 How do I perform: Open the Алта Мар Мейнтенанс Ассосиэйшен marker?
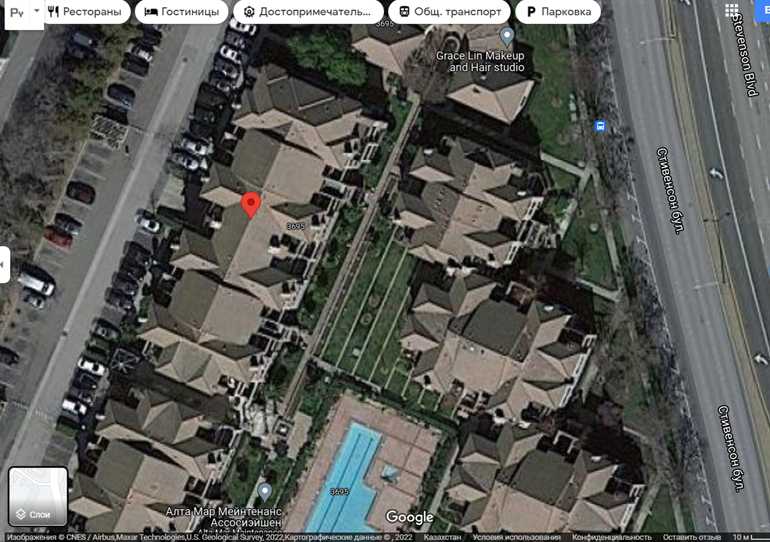[264, 492]
